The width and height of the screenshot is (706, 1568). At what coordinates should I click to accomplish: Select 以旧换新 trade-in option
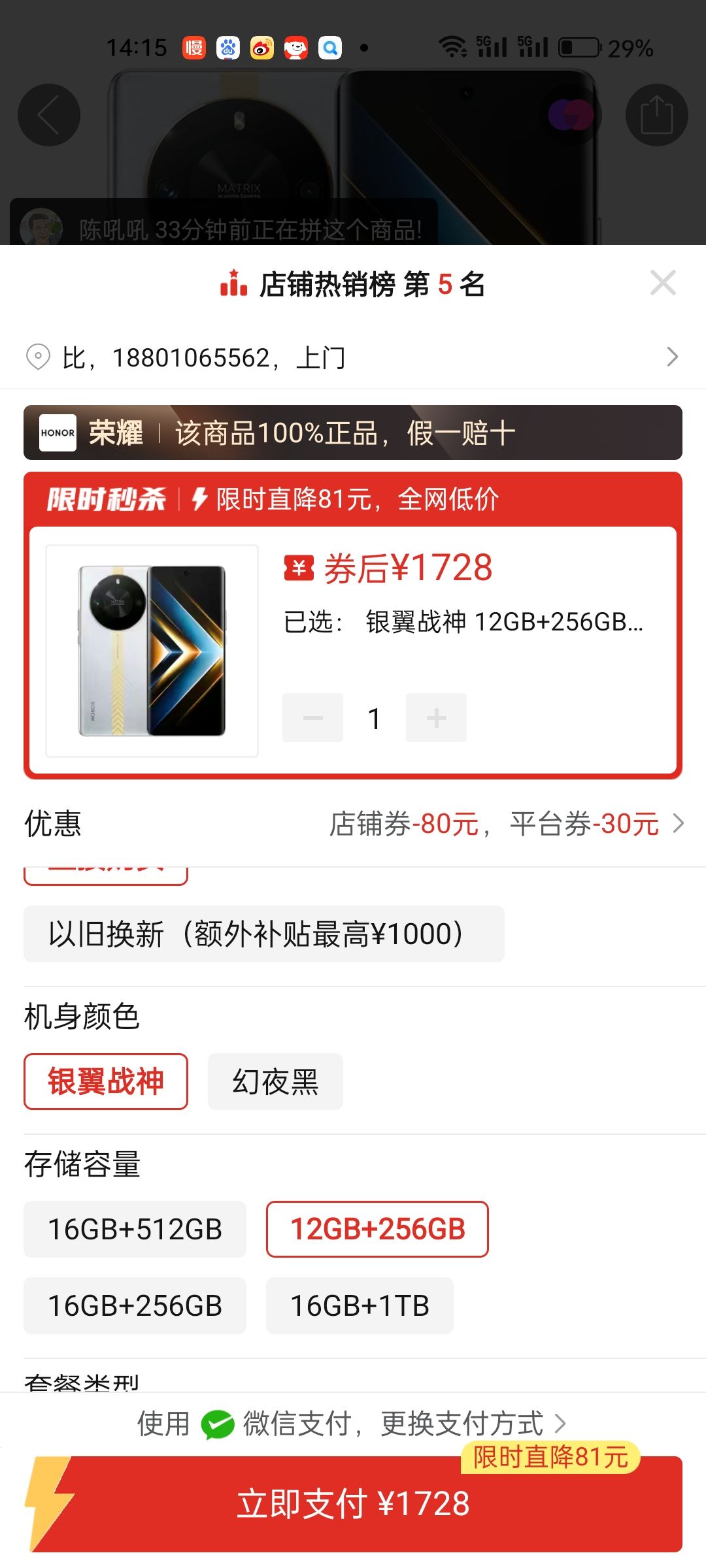click(263, 934)
